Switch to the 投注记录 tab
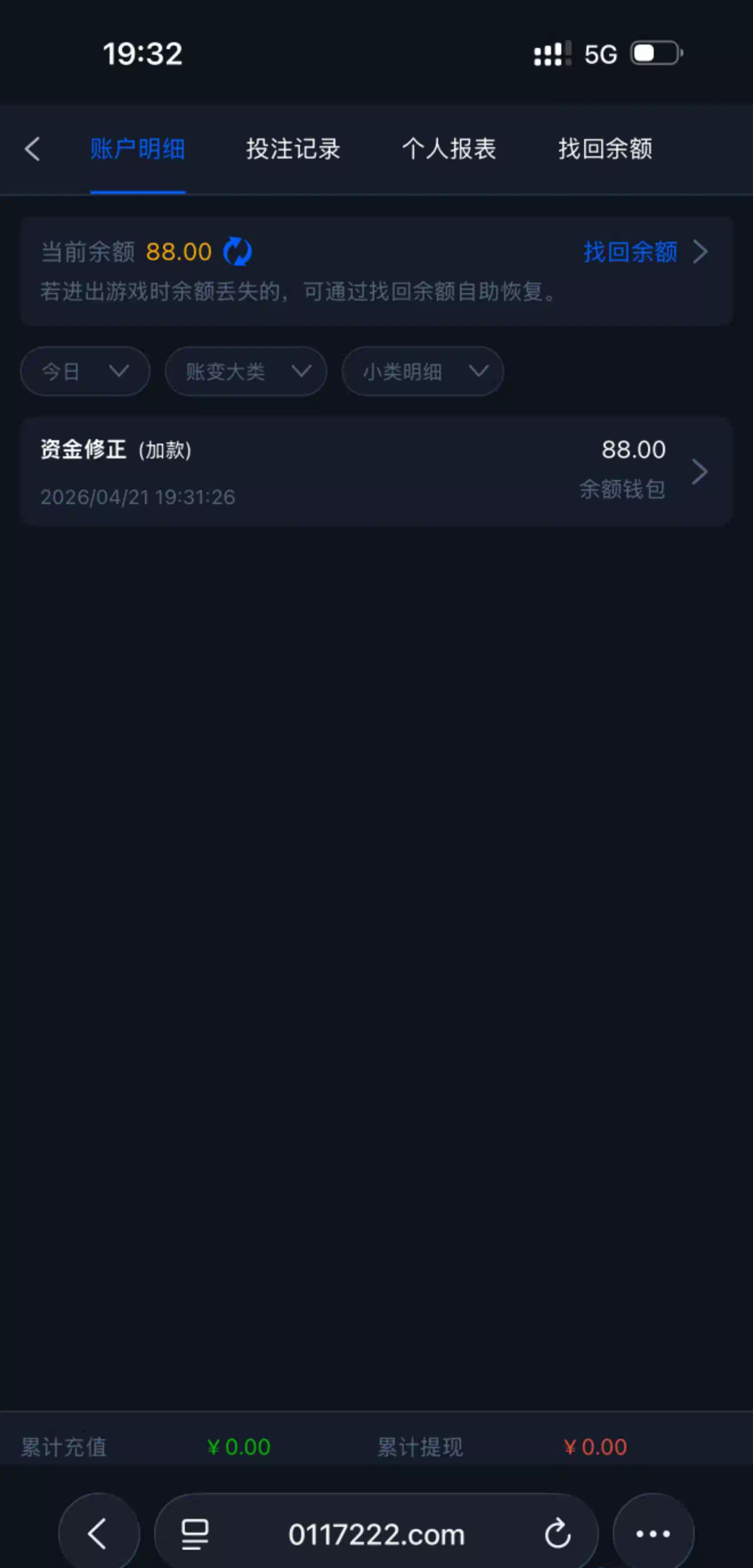The height and width of the screenshot is (1568, 753). tap(293, 149)
